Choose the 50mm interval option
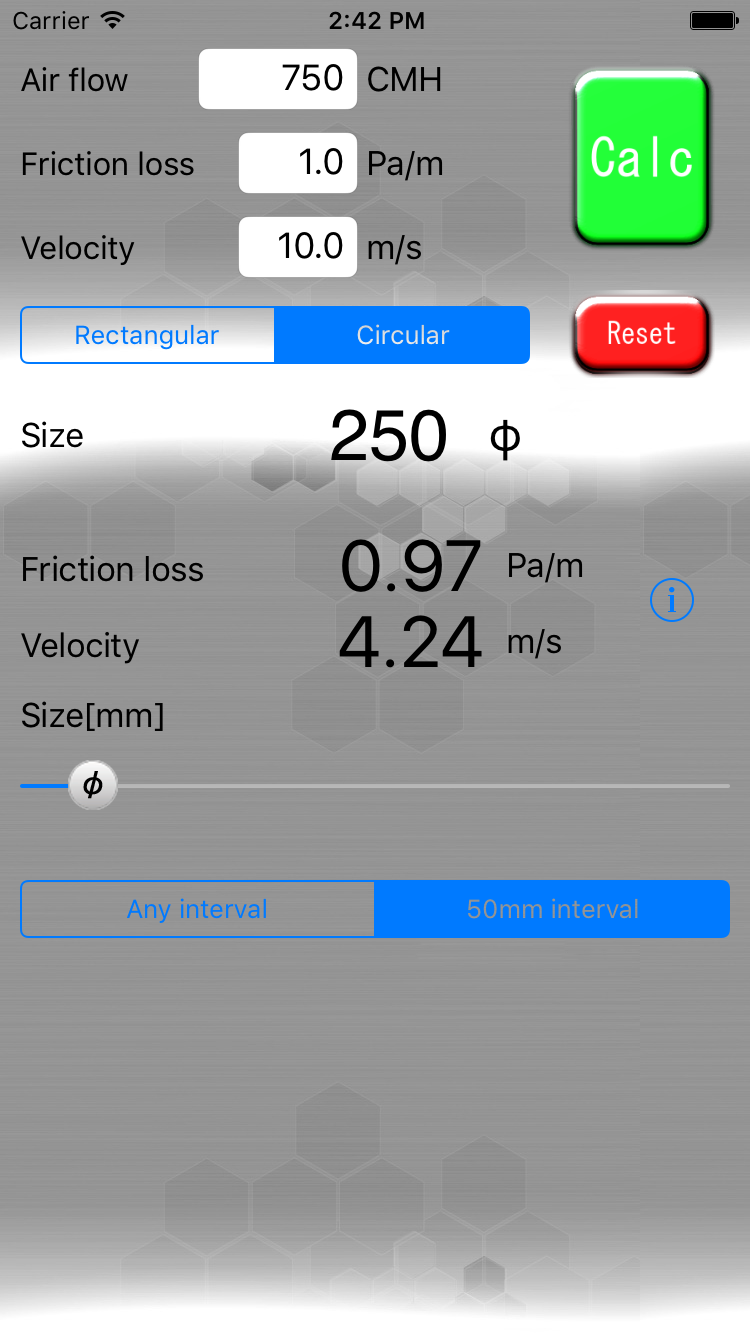 (552, 909)
